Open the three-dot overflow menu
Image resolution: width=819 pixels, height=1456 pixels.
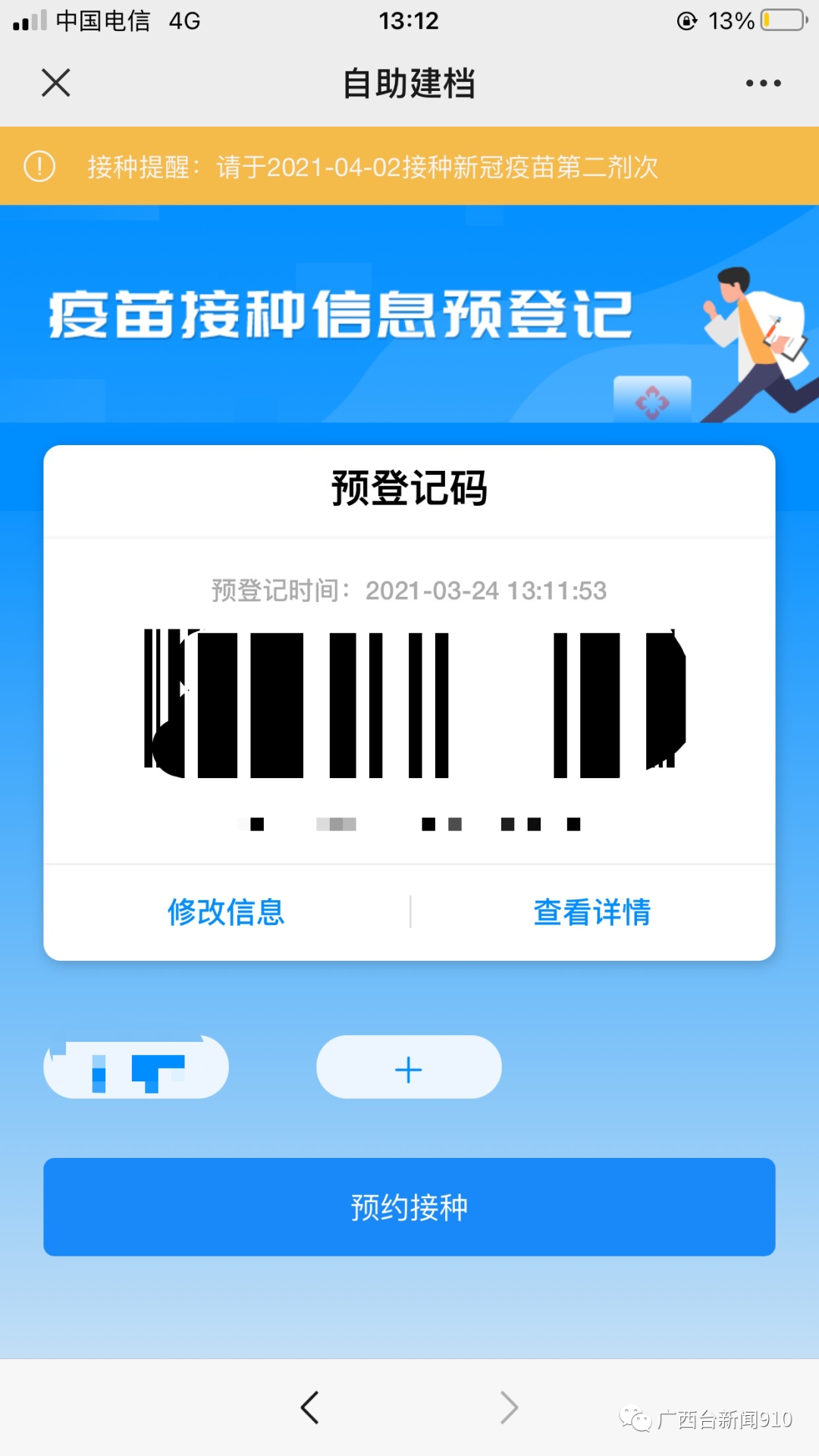tap(763, 83)
